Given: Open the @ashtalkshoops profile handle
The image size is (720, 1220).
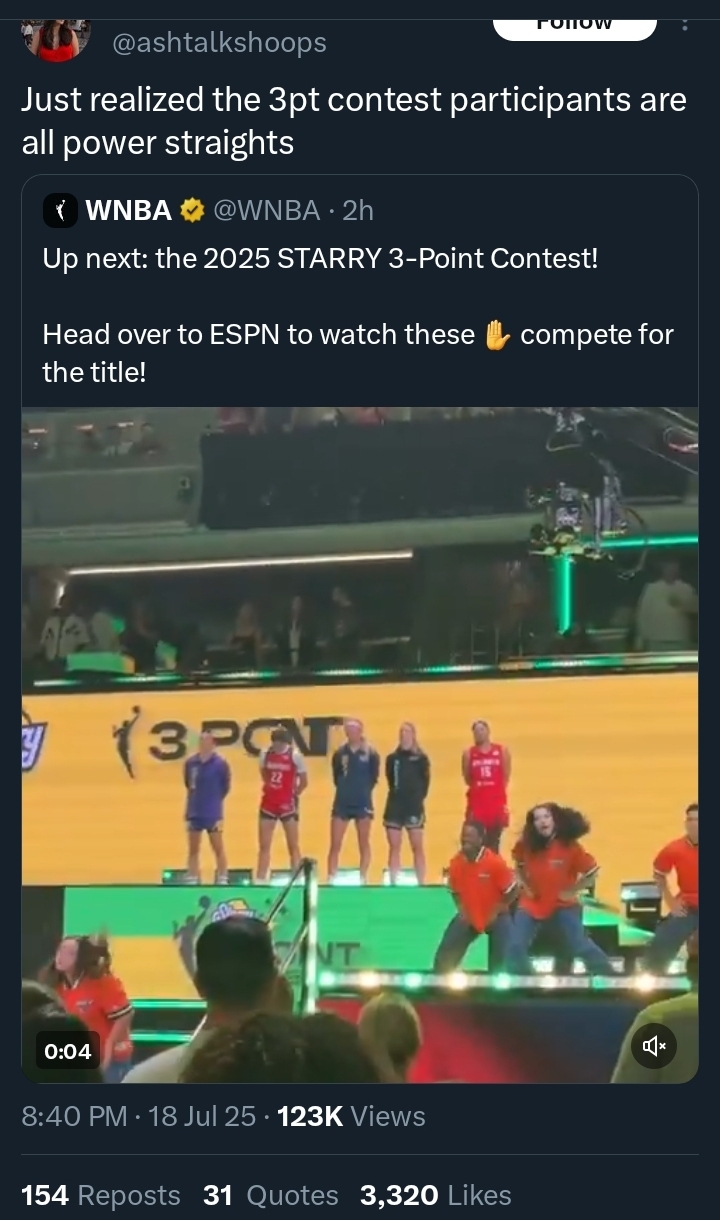Looking at the screenshot, I should [219, 42].
